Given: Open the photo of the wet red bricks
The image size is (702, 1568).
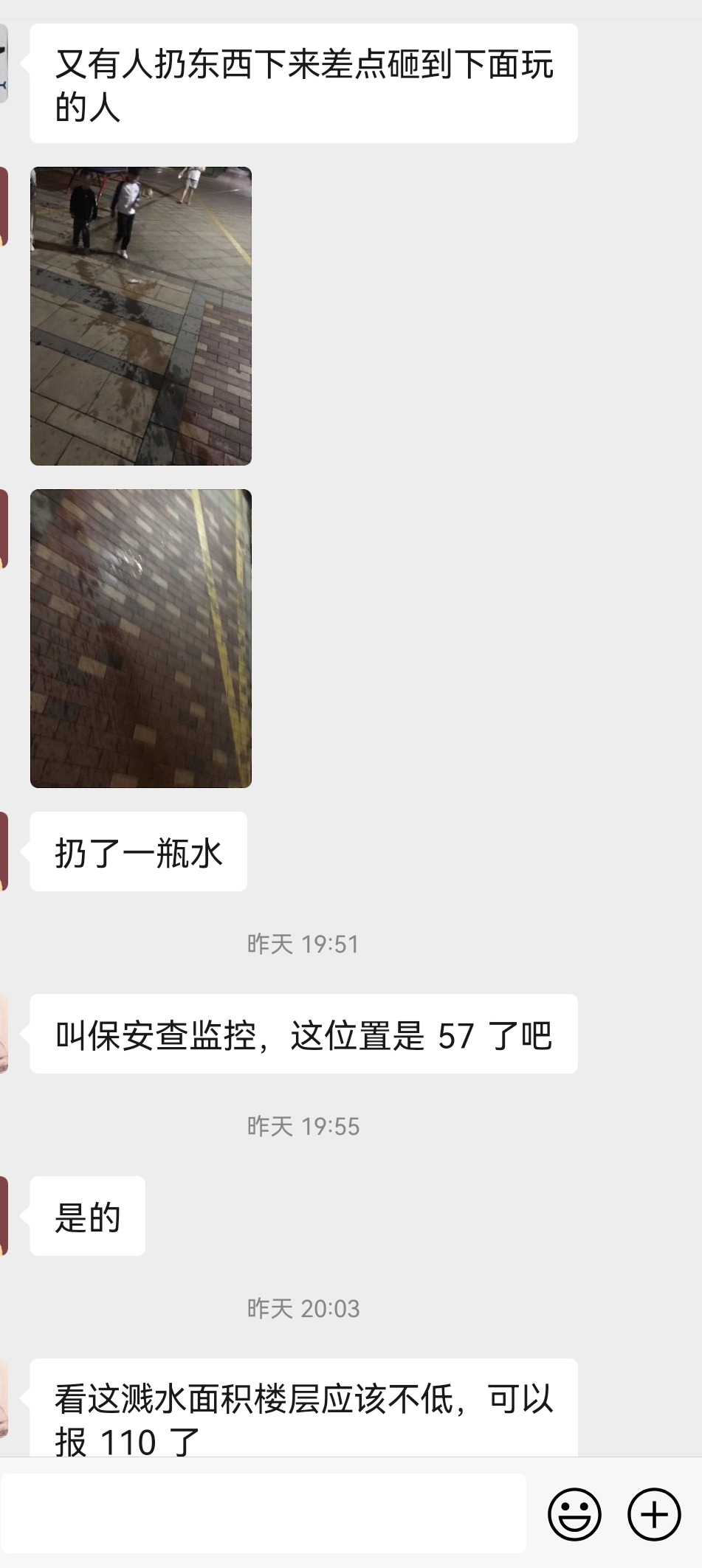Looking at the screenshot, I should [141, 638].
